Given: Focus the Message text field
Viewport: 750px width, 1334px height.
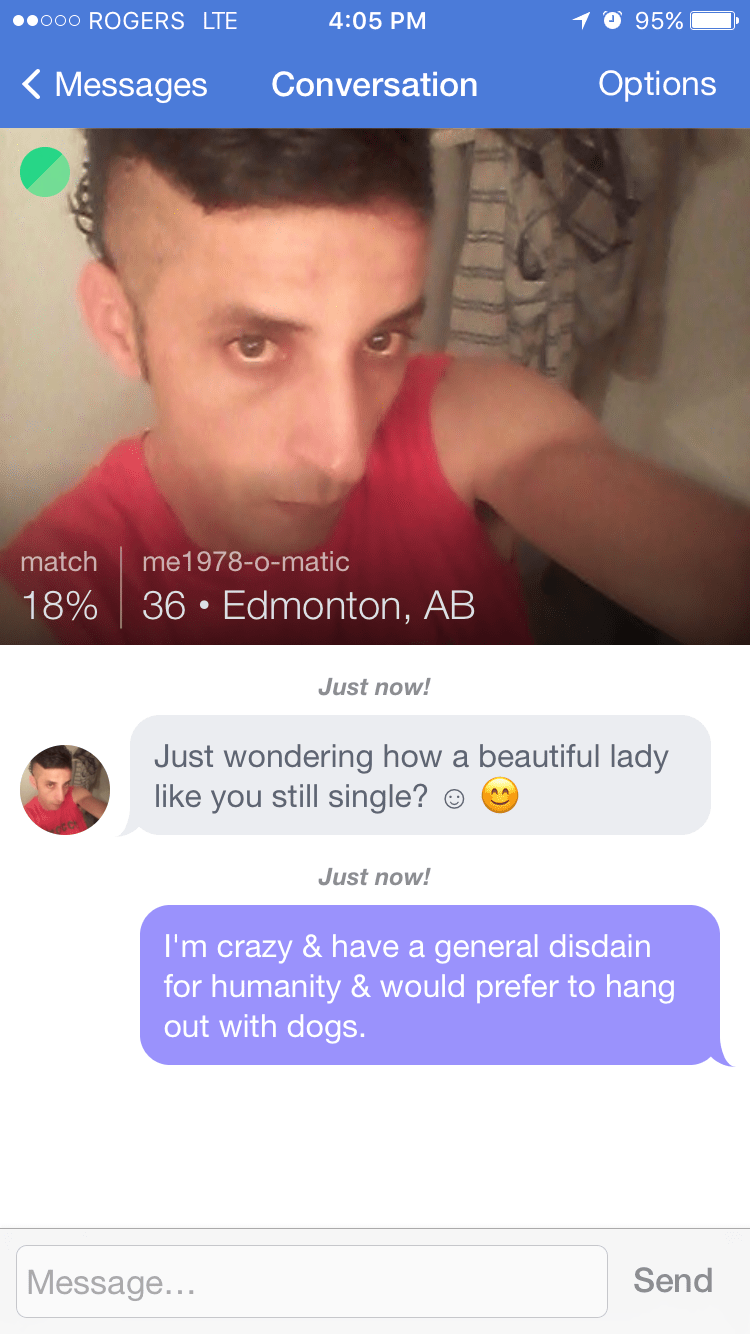Looking at the screenshot, I should pos(312,1281).
